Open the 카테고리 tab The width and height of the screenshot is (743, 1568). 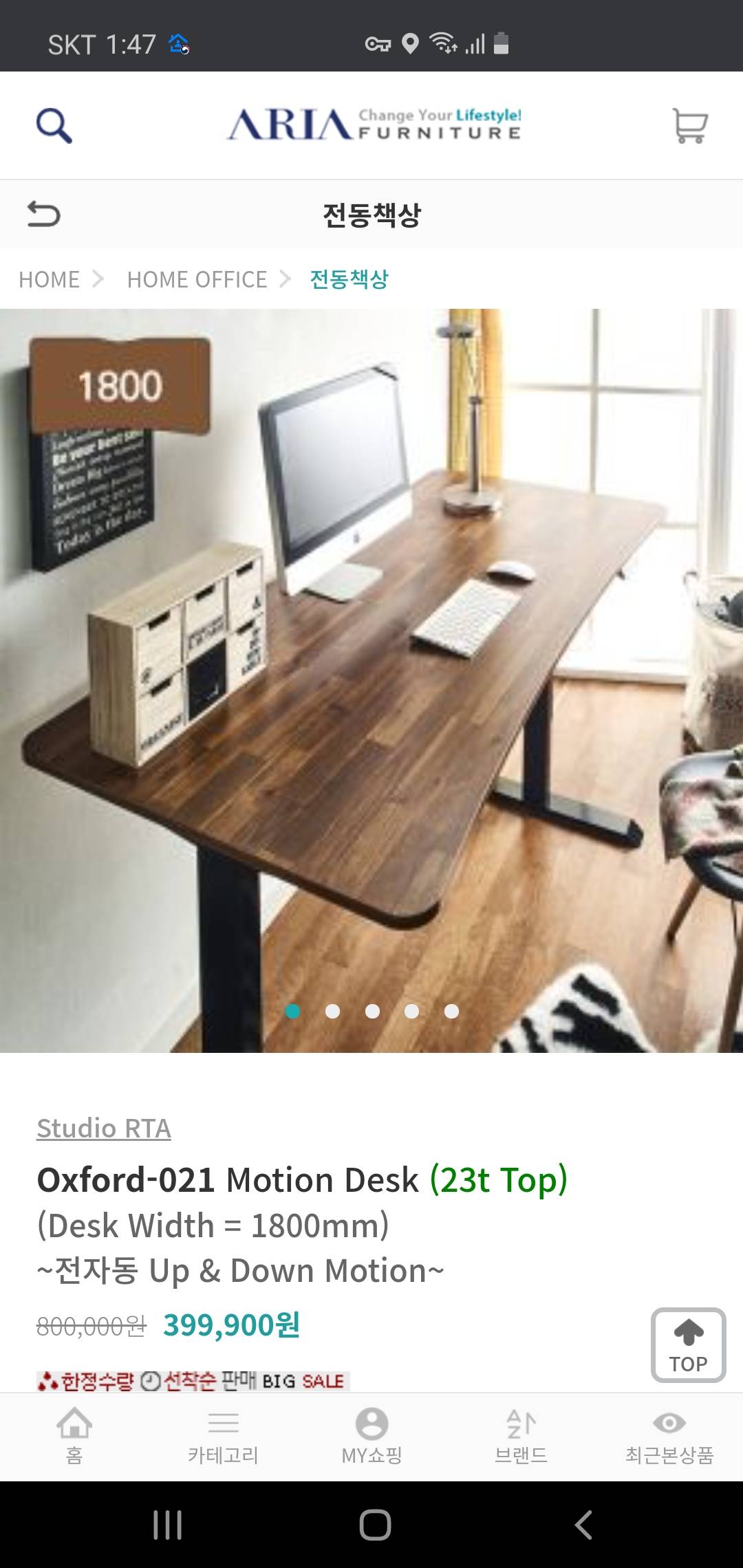(x=223, y=1437)
